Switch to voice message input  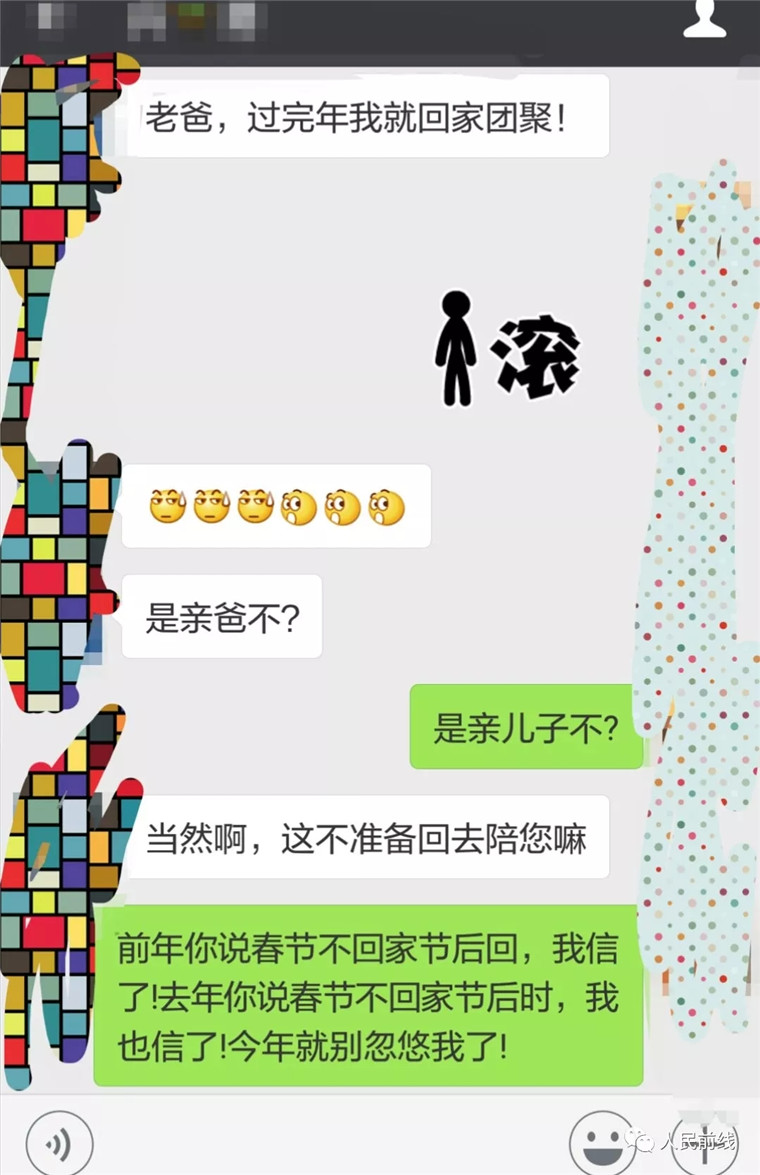click(x=59, y=1141)
